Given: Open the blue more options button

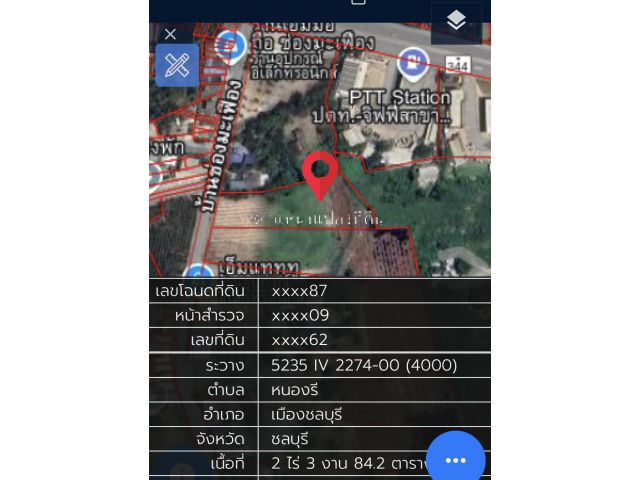Looking at the screenshot, I should click(456, 460).
